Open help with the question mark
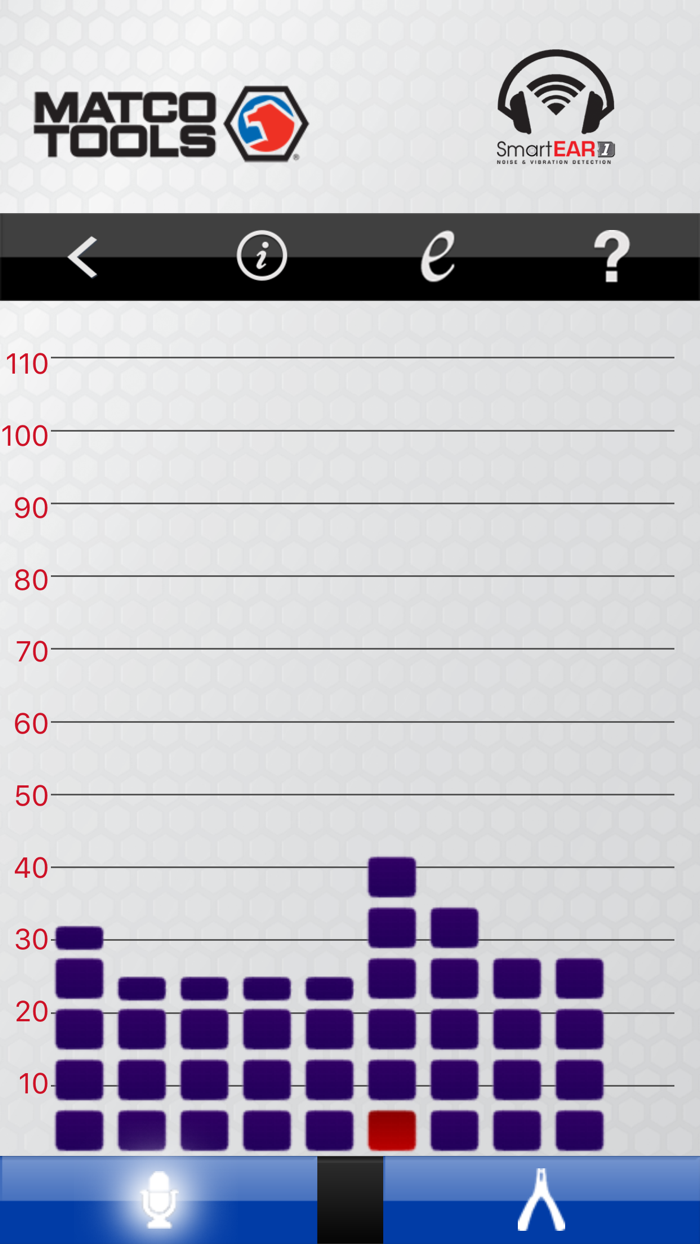 click(611, 257)
